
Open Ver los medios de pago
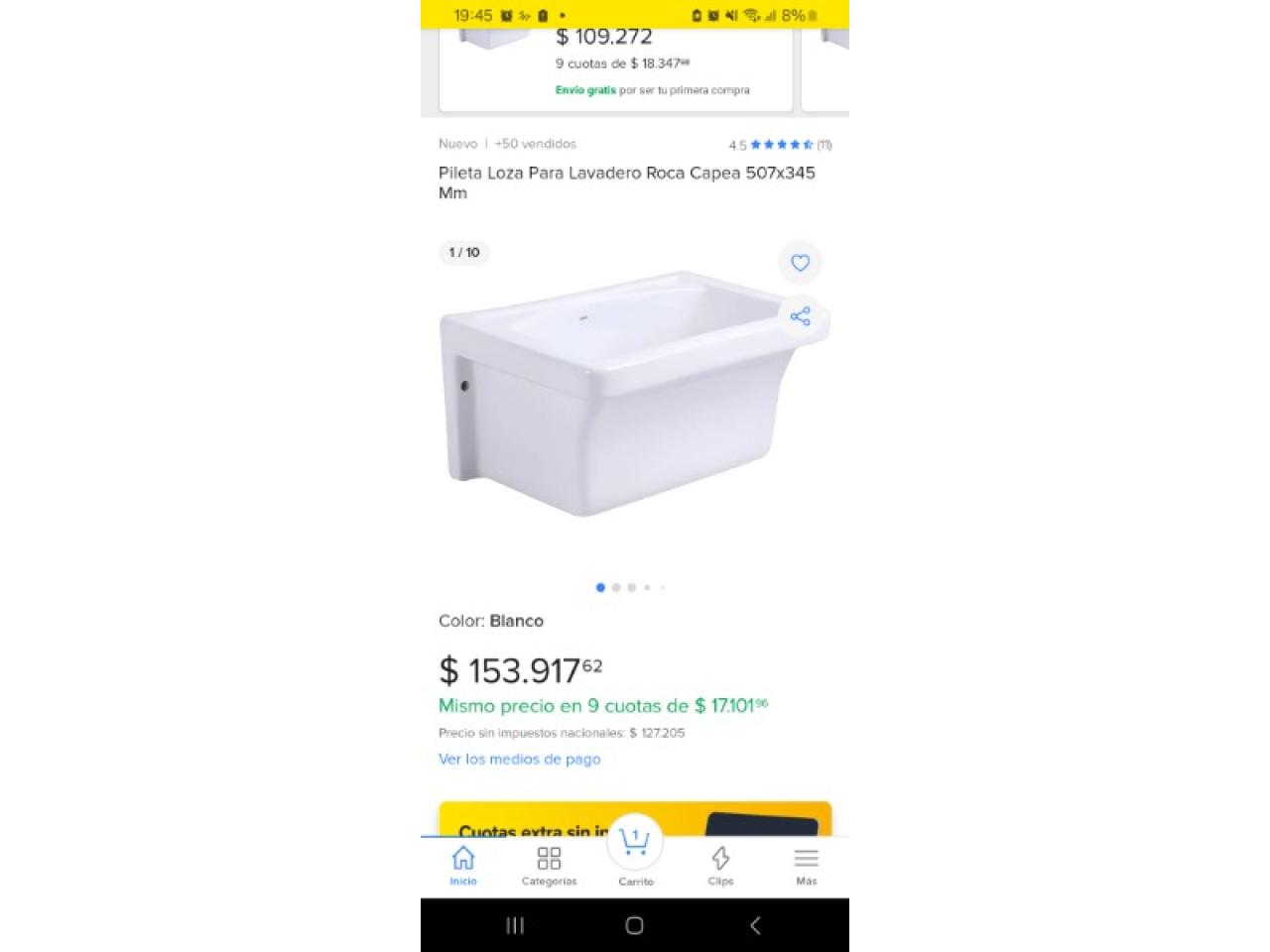click(519, 759)
